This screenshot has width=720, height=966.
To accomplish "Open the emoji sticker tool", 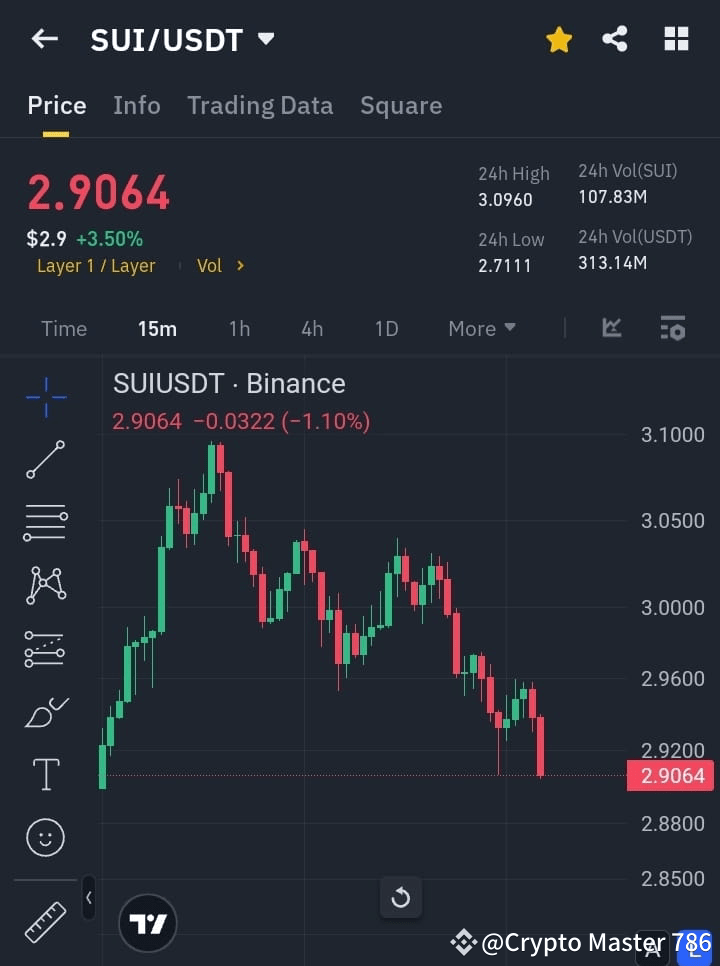I will (45, 837).
